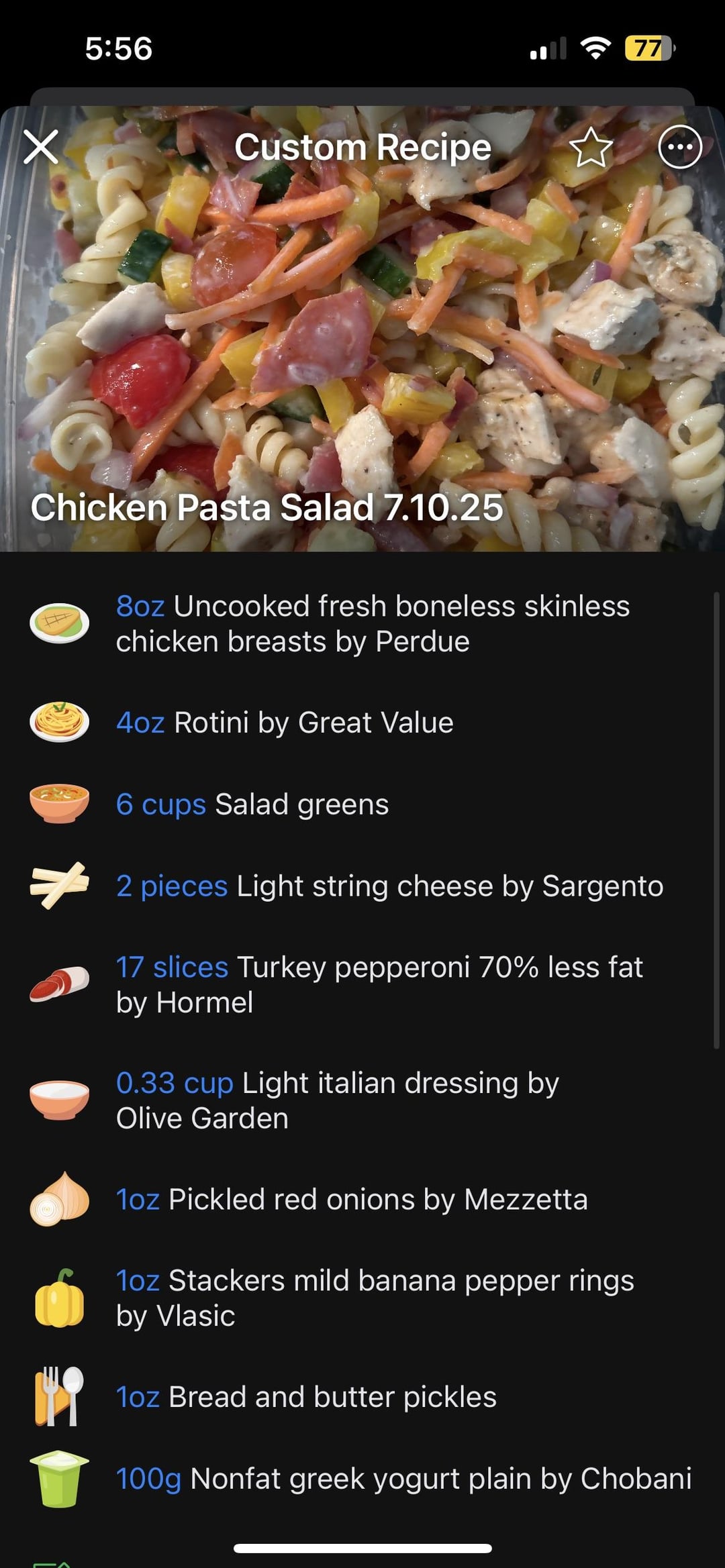Open the Perdue chicken breasts ingredient
This screenshot has height=1568, width=725.
pos(373,624)
